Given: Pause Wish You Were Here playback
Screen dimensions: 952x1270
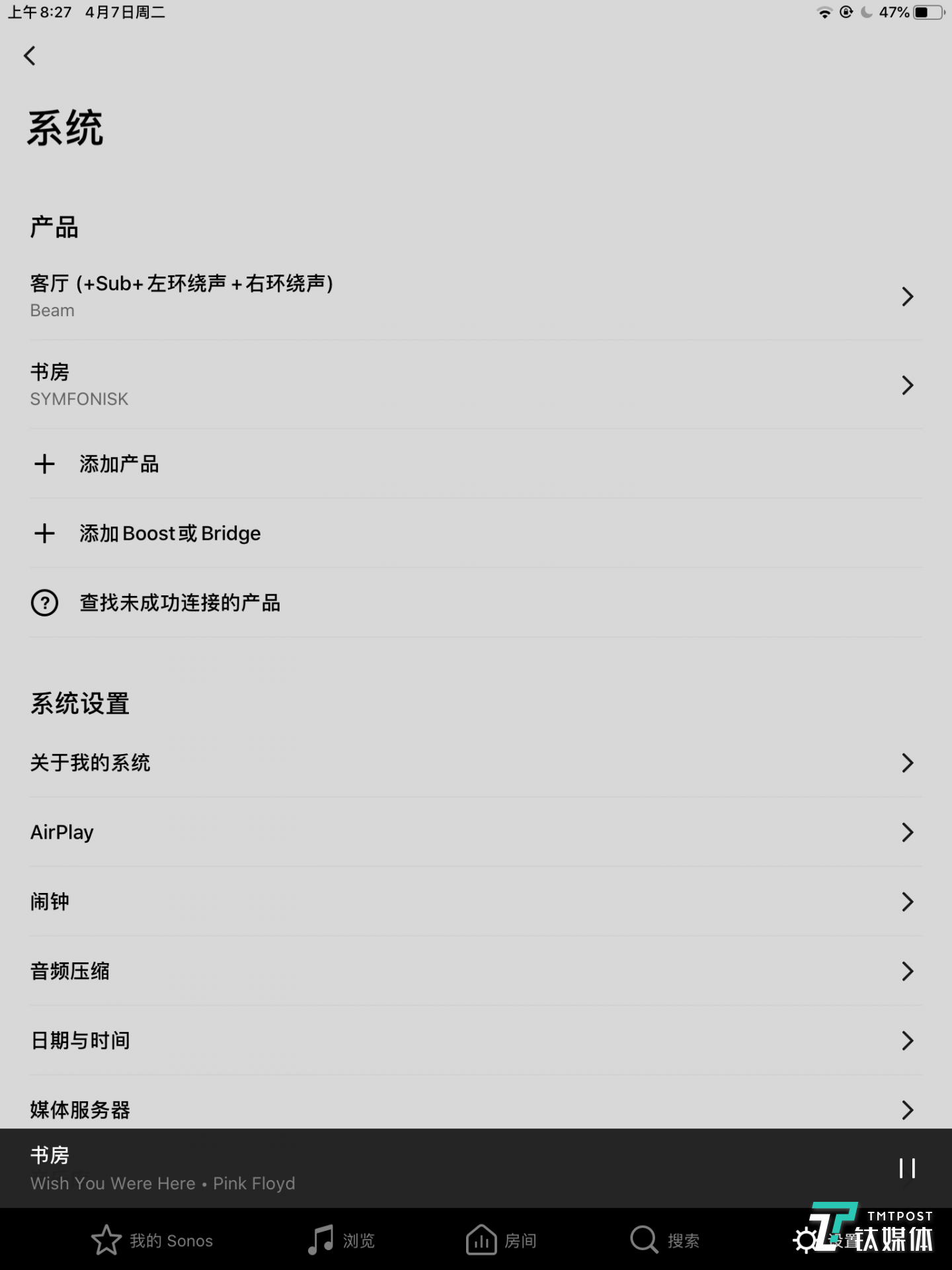Looking at the screenshot, I should (x=907, y=1168).
